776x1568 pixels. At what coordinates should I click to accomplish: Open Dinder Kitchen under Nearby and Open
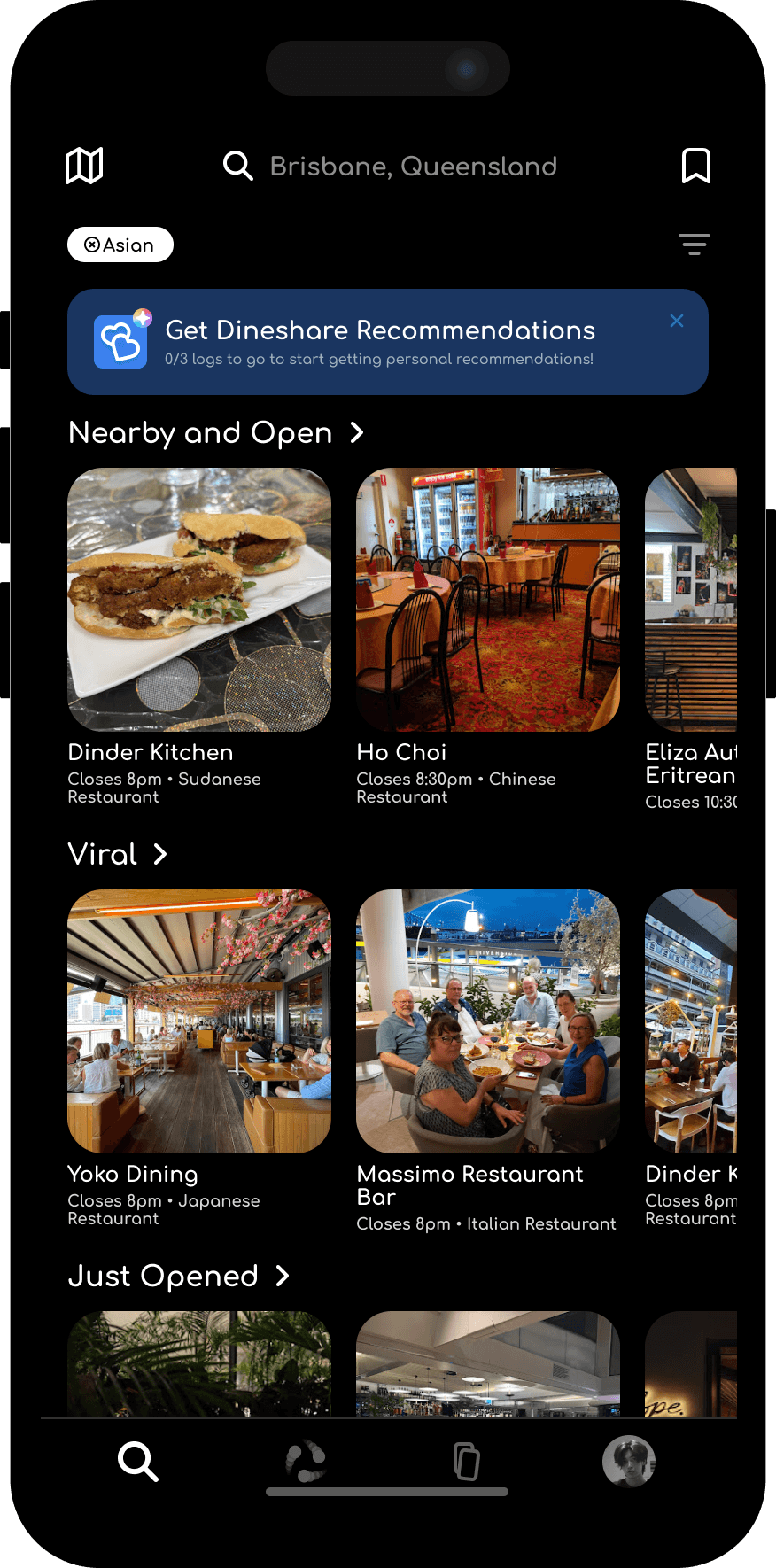199,600
